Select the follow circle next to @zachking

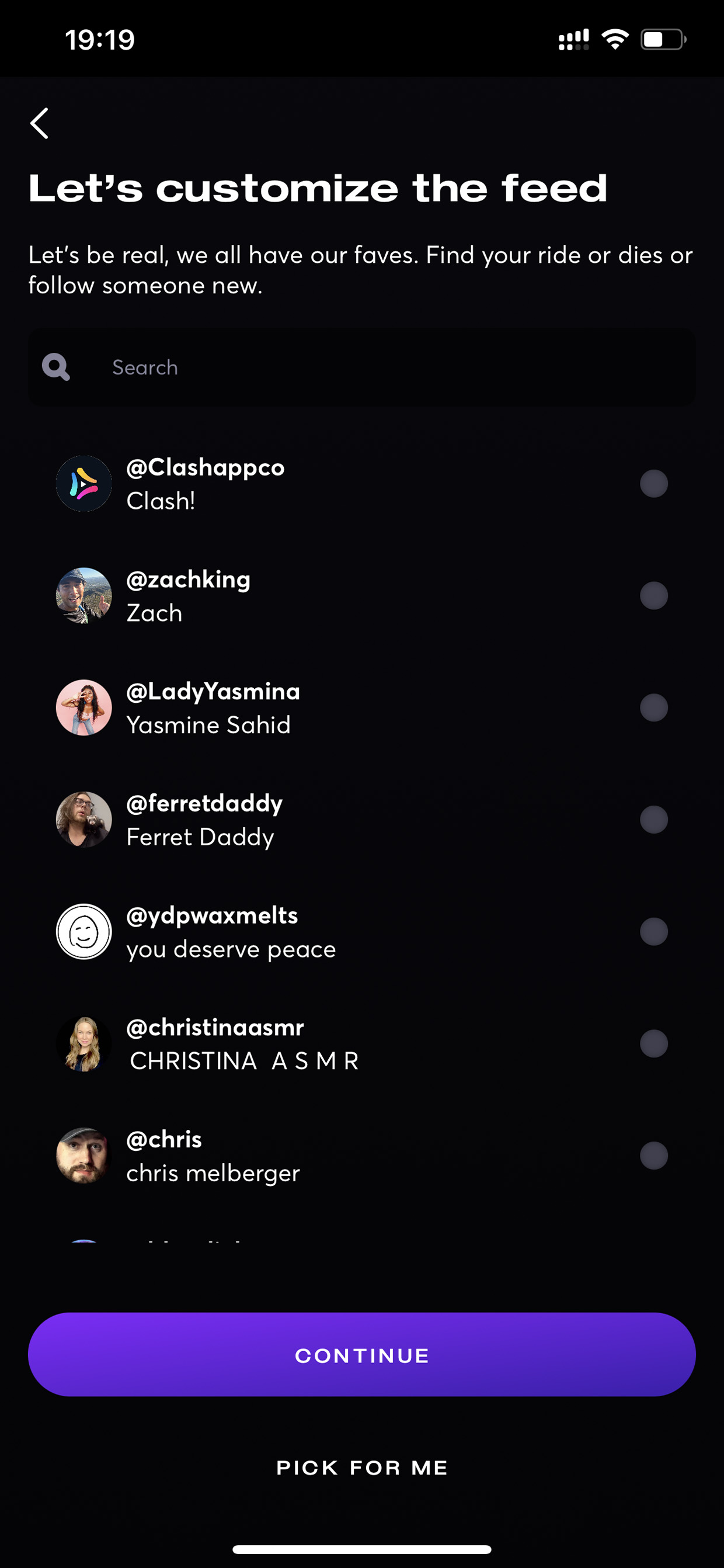(x=653, y=596)
